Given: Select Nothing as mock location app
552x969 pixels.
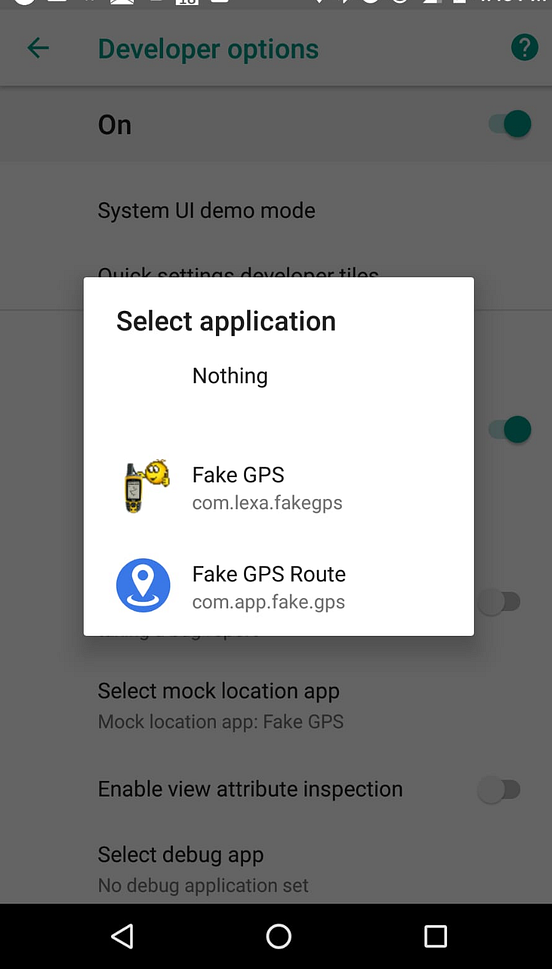Looking at the screenshot, I should click(x=279, y=376).
